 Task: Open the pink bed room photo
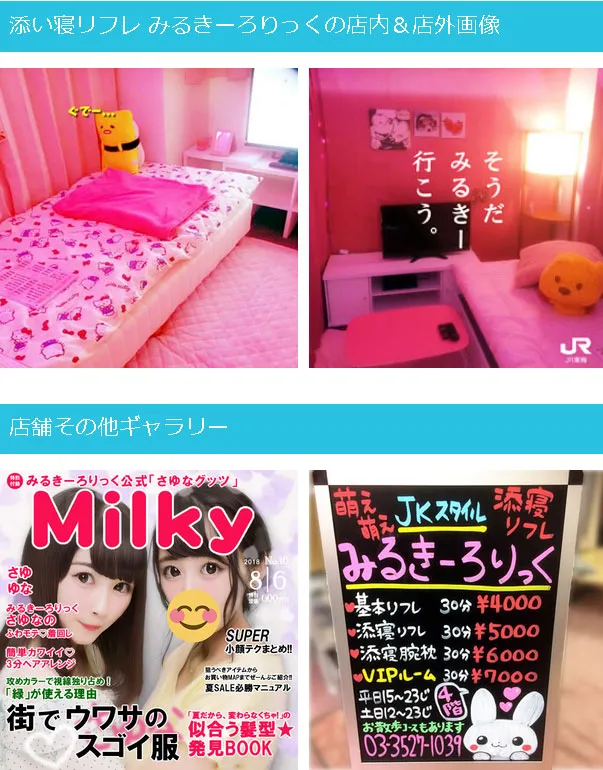148,218
